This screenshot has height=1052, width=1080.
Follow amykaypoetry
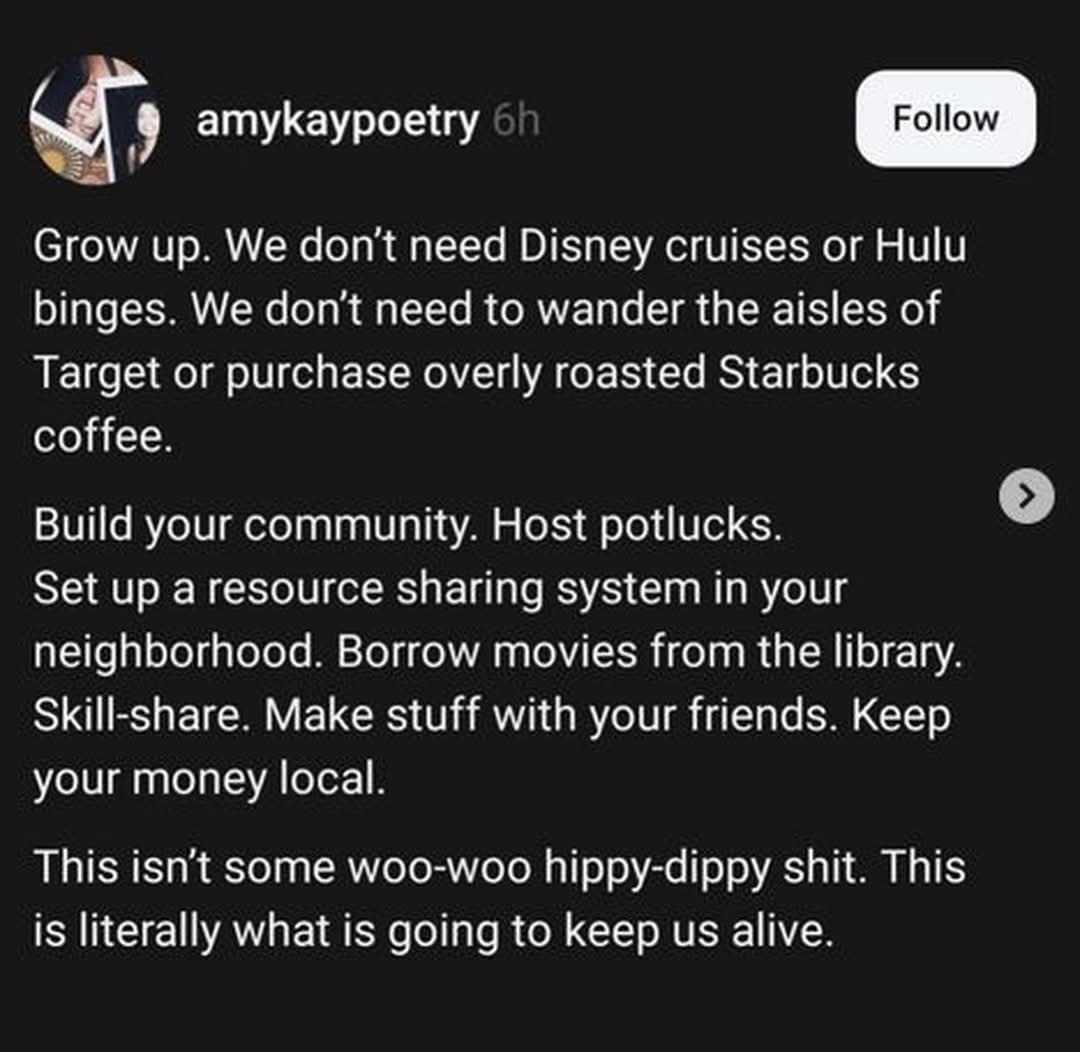945,119
